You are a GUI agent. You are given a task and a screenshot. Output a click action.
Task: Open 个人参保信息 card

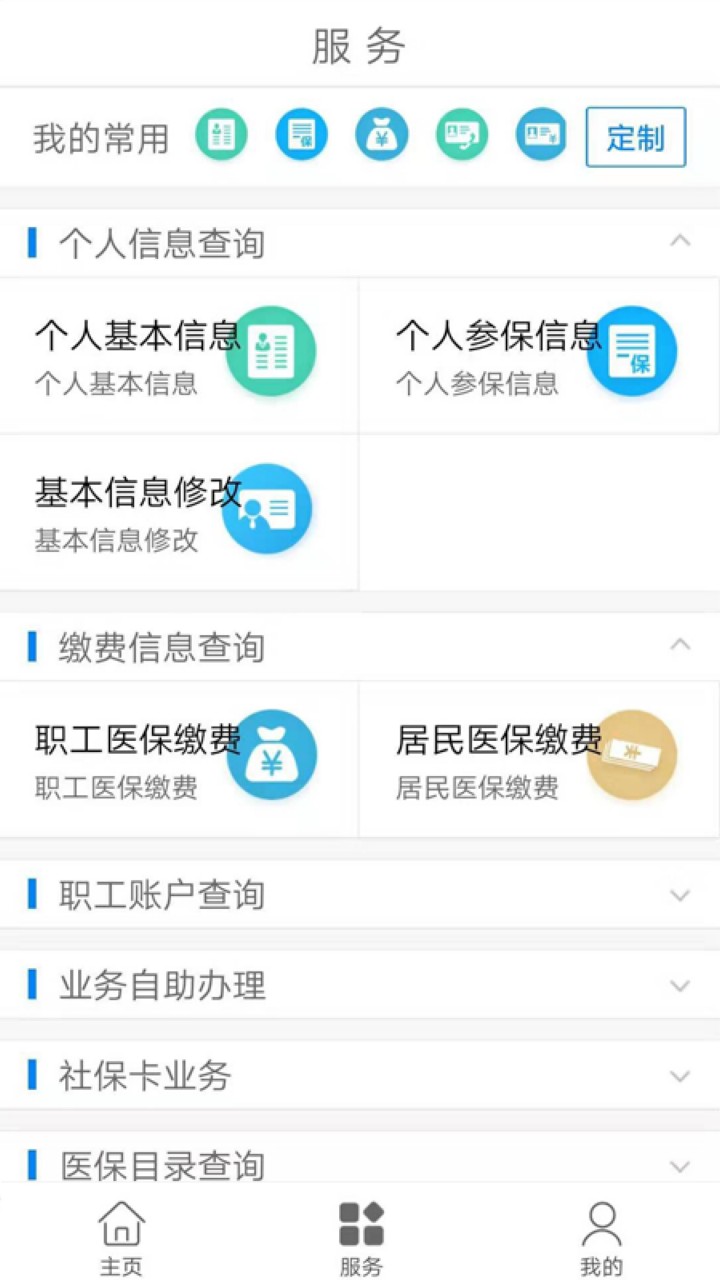[x=538, y=355]
